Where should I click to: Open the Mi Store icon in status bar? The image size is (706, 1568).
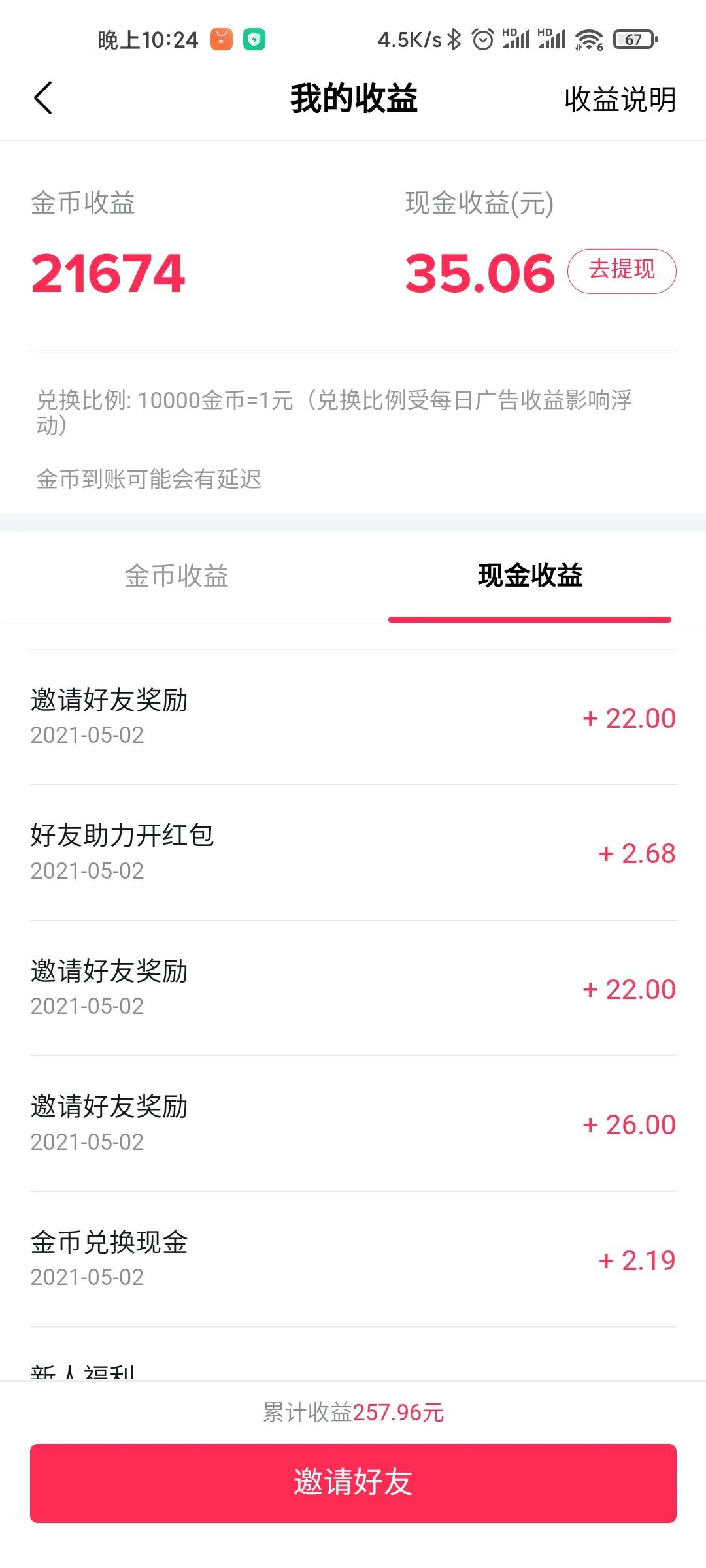click(221, 41)
